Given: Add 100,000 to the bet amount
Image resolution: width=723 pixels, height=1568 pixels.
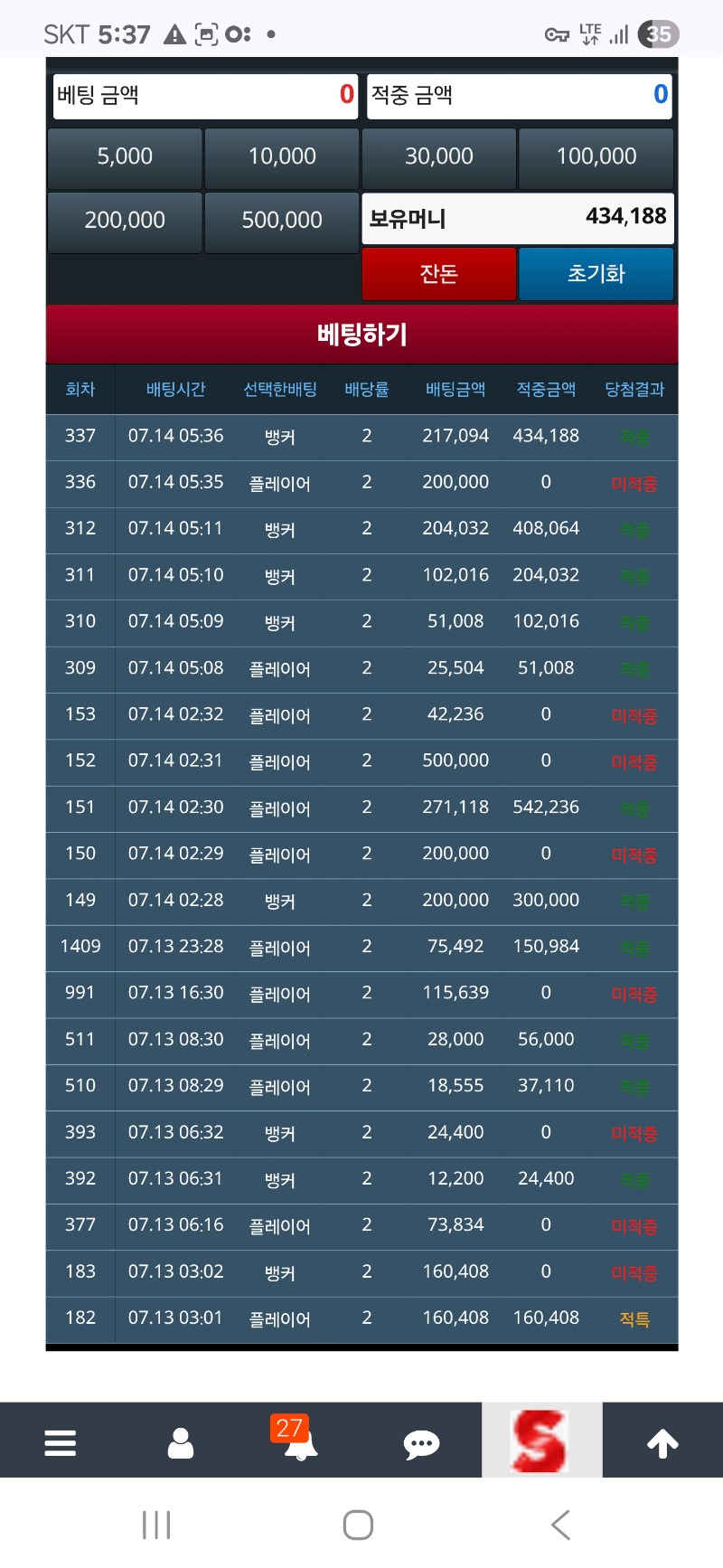Looking at the screenshot, I should (x=596, y=157).
